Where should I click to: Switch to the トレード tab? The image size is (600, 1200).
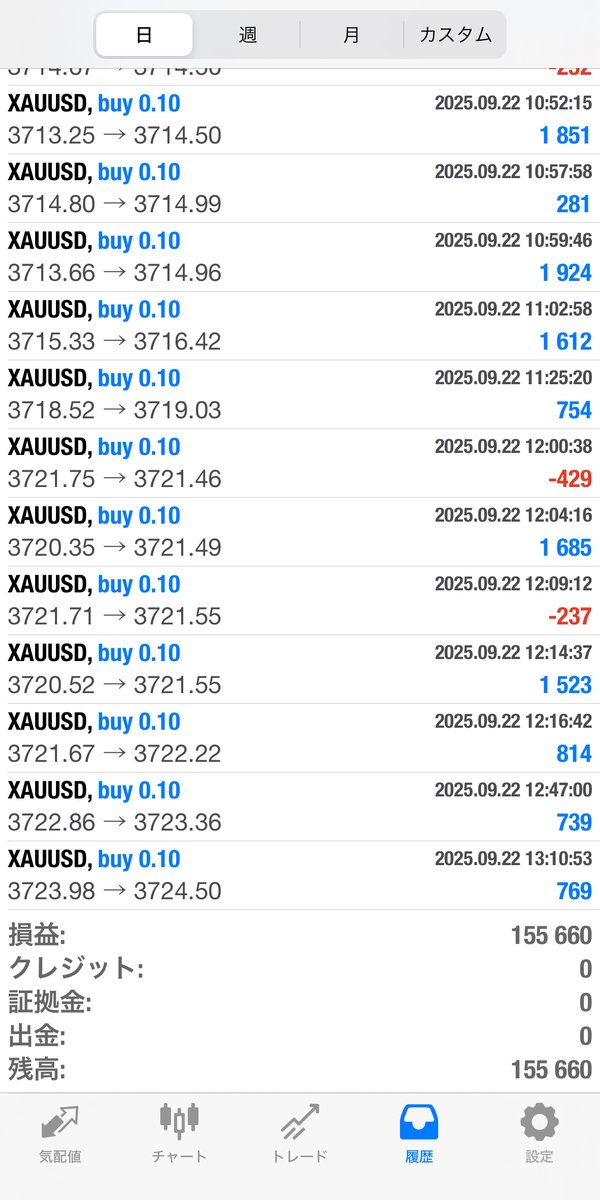point(300,1134)
